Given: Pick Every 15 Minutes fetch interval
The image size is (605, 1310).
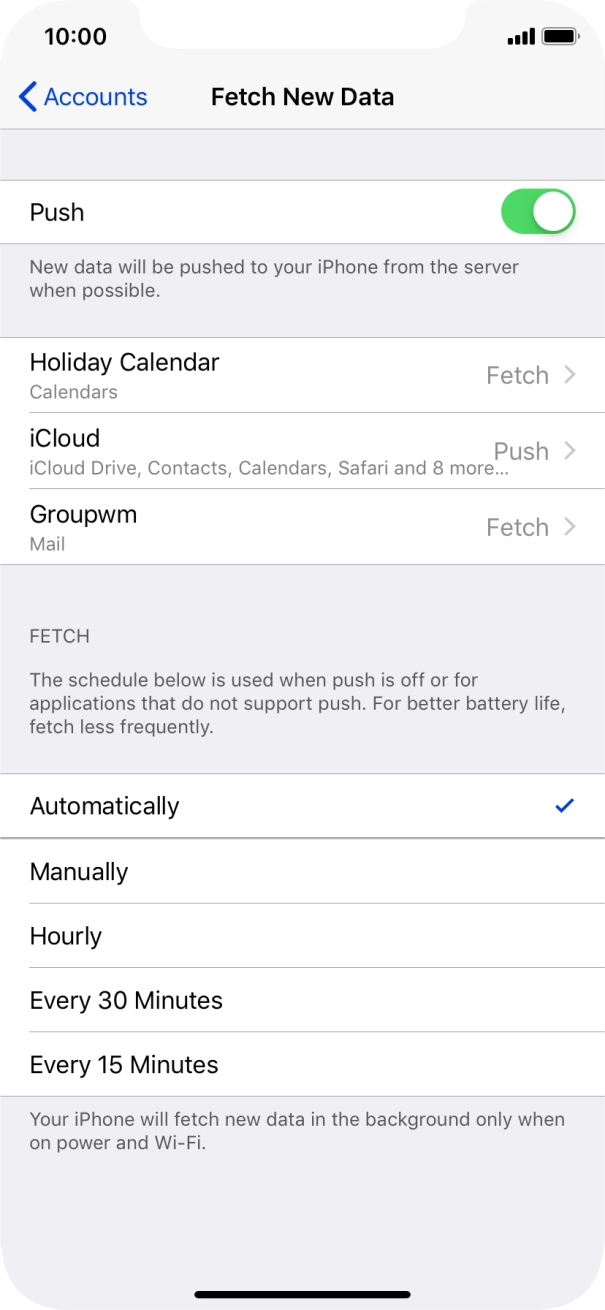Looking at the screenshot, I should 302,1064.
